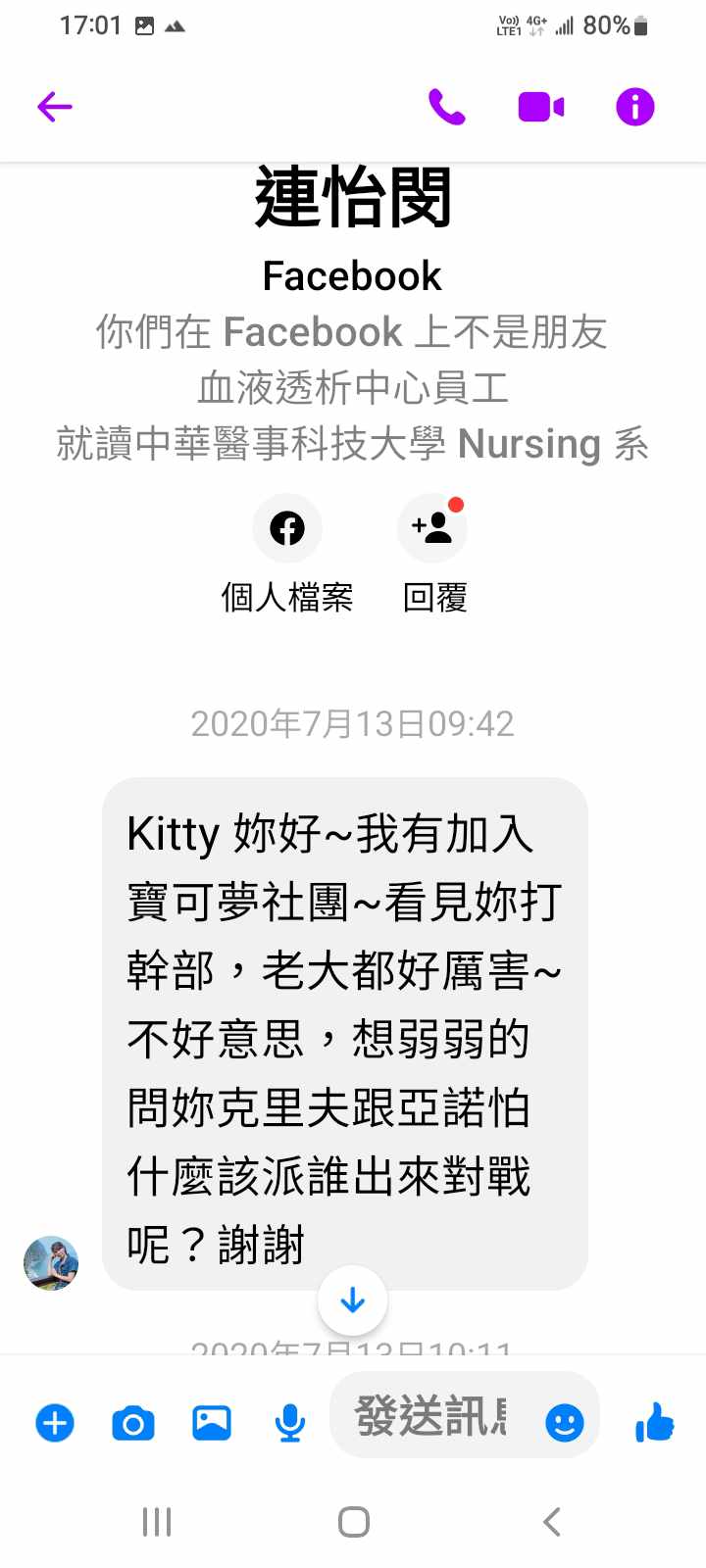Open the emoji picker
706x1568 pixels.
[564, 1422]
